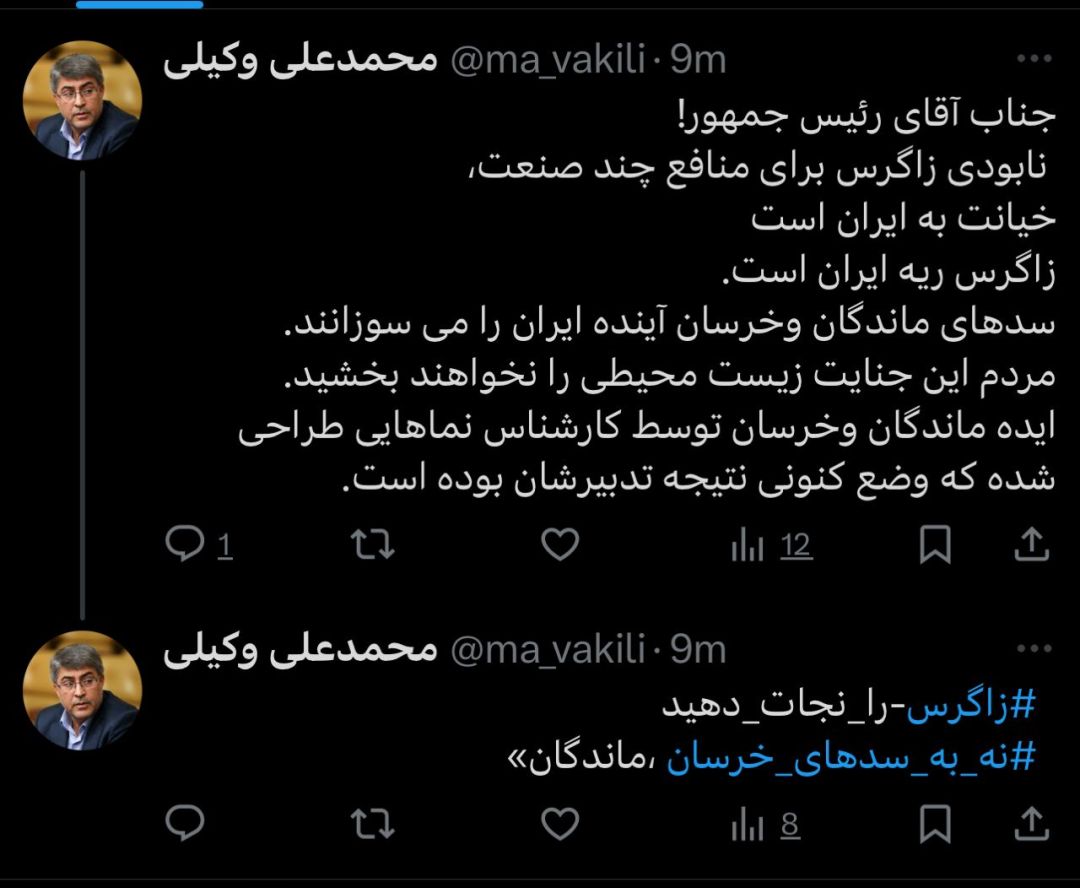1080x888 pixels.
Task: Retweet the hashtag tweet
Action: tap(373, 825)
